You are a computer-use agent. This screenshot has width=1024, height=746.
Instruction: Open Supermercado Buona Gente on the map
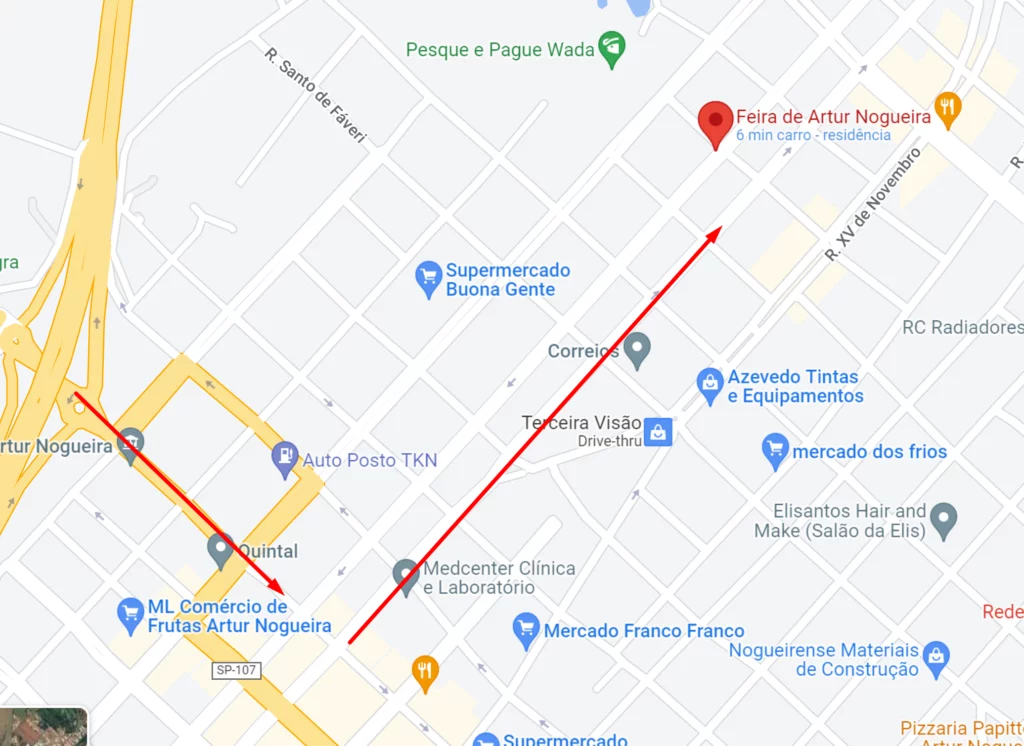(x=429, y=279)
